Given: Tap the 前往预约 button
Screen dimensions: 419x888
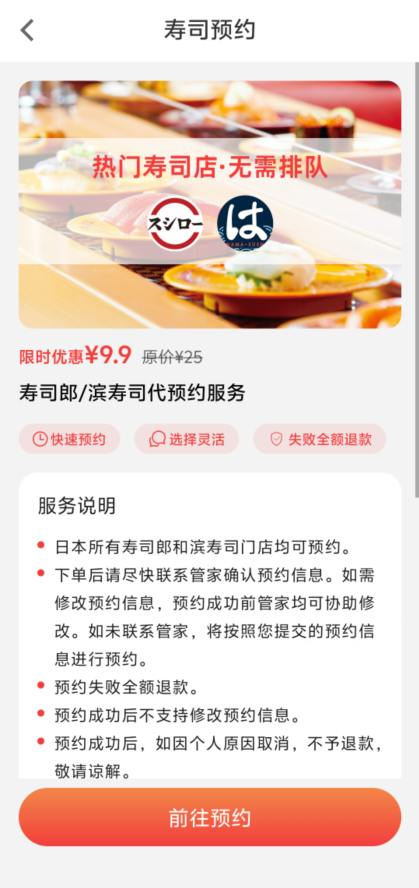Looking at the screenshot, I should tap(210, 817).
